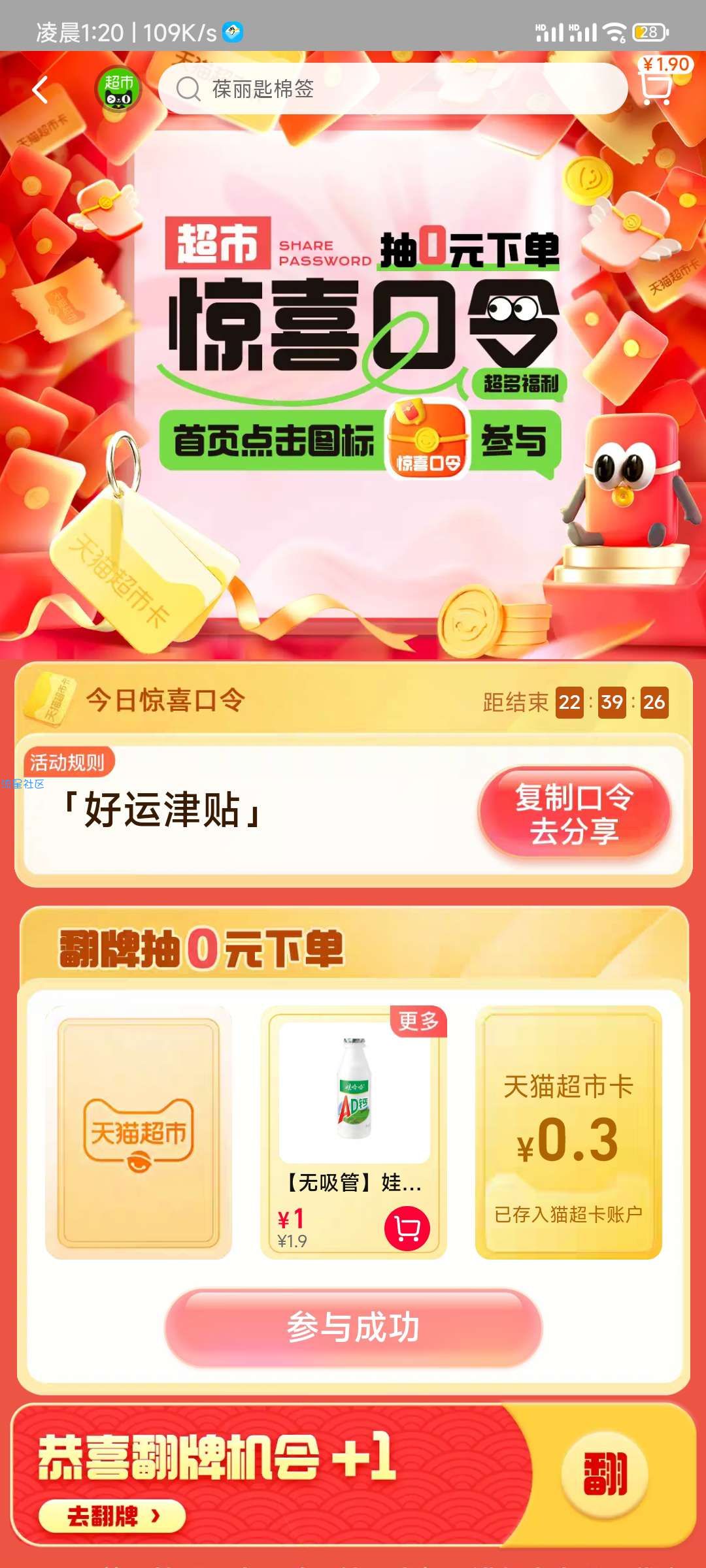Flip the face-down 天猫超市 card
706x1568 pixels.
(139, 1132)
